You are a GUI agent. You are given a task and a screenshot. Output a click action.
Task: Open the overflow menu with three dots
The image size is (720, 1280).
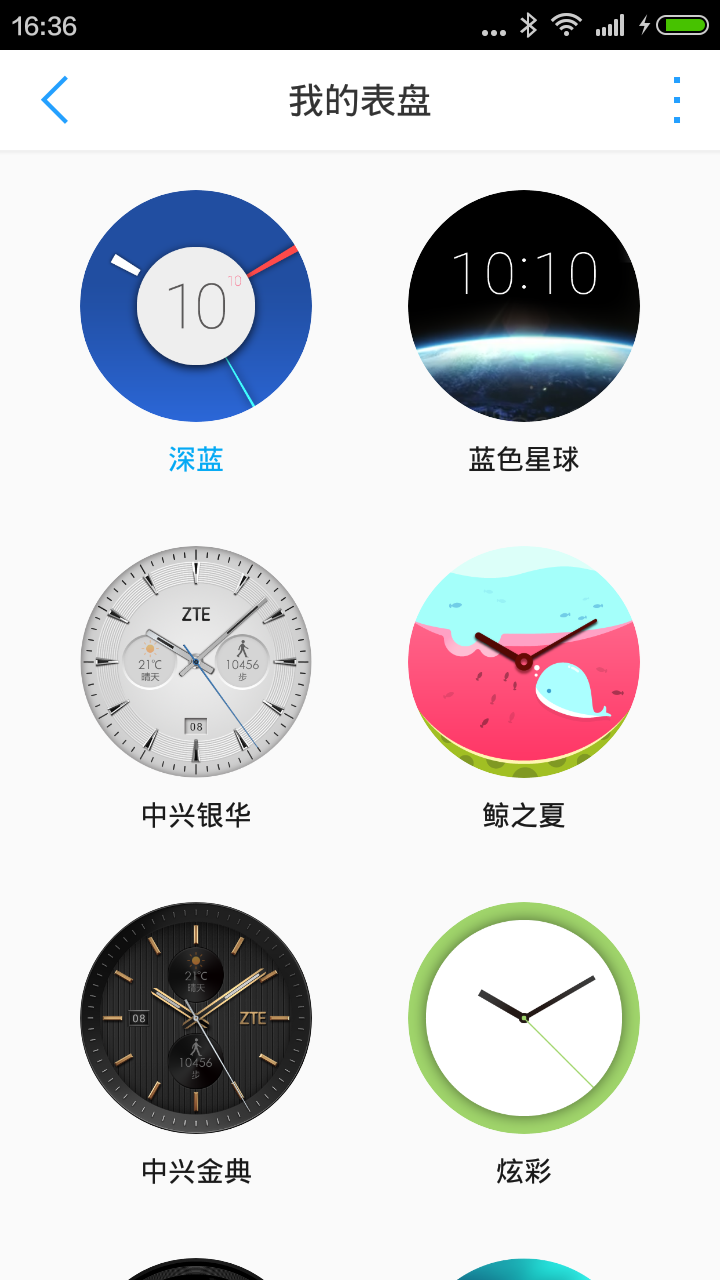click(x=676, y=99)
